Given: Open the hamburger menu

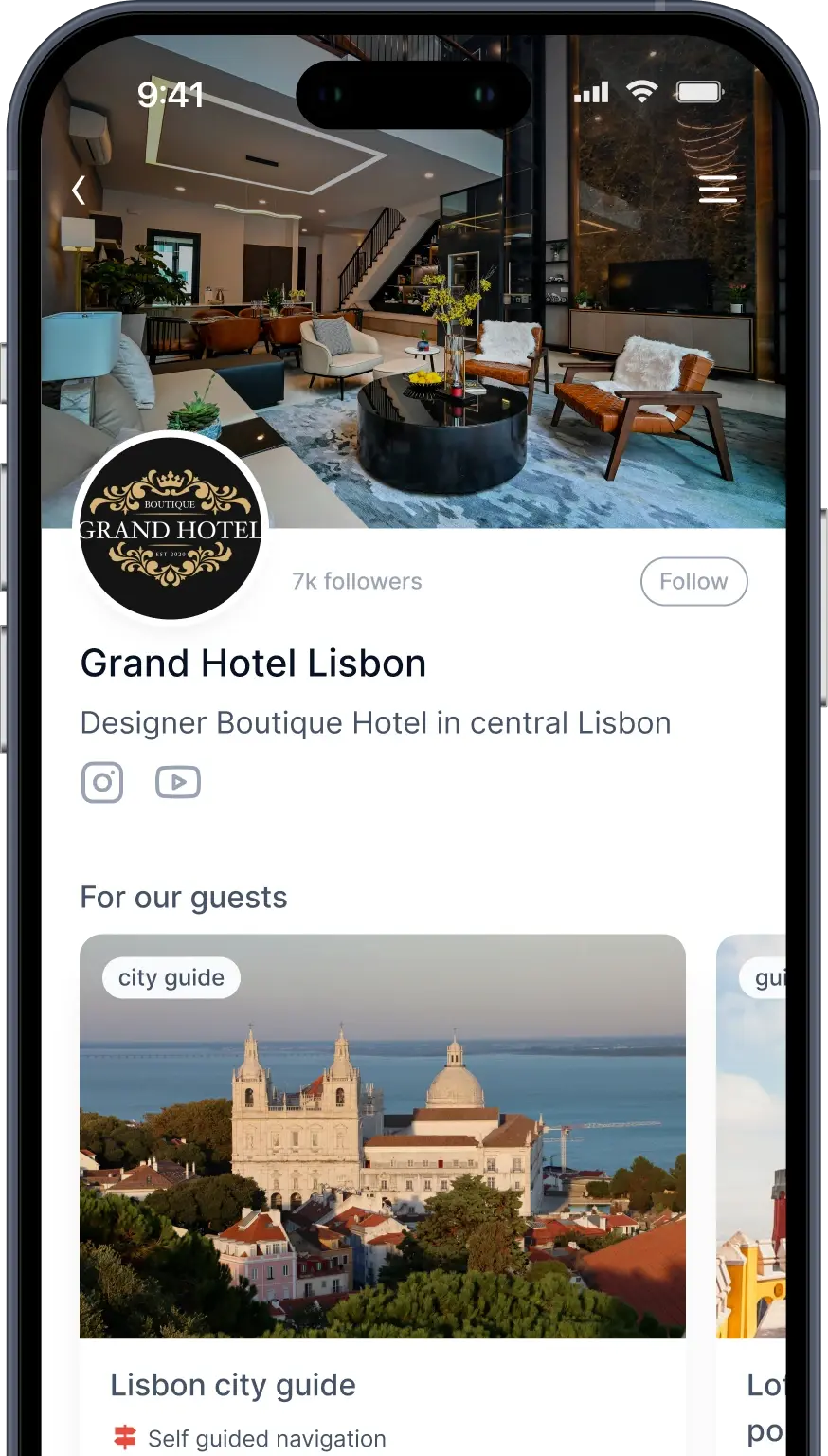Looking at the screenshot, I should click(717, 189).
